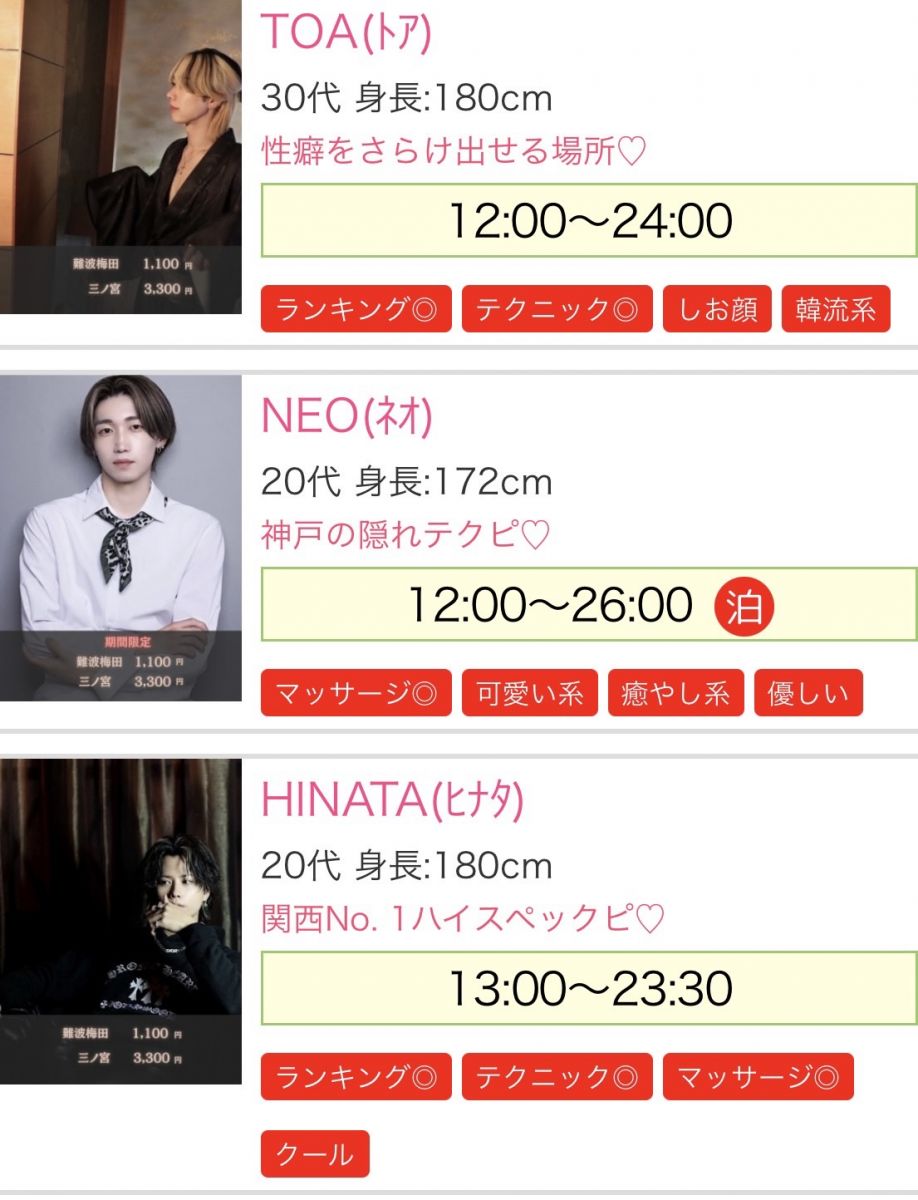
Task: Open TOA's profile photo
Action: tap(120, 155)
